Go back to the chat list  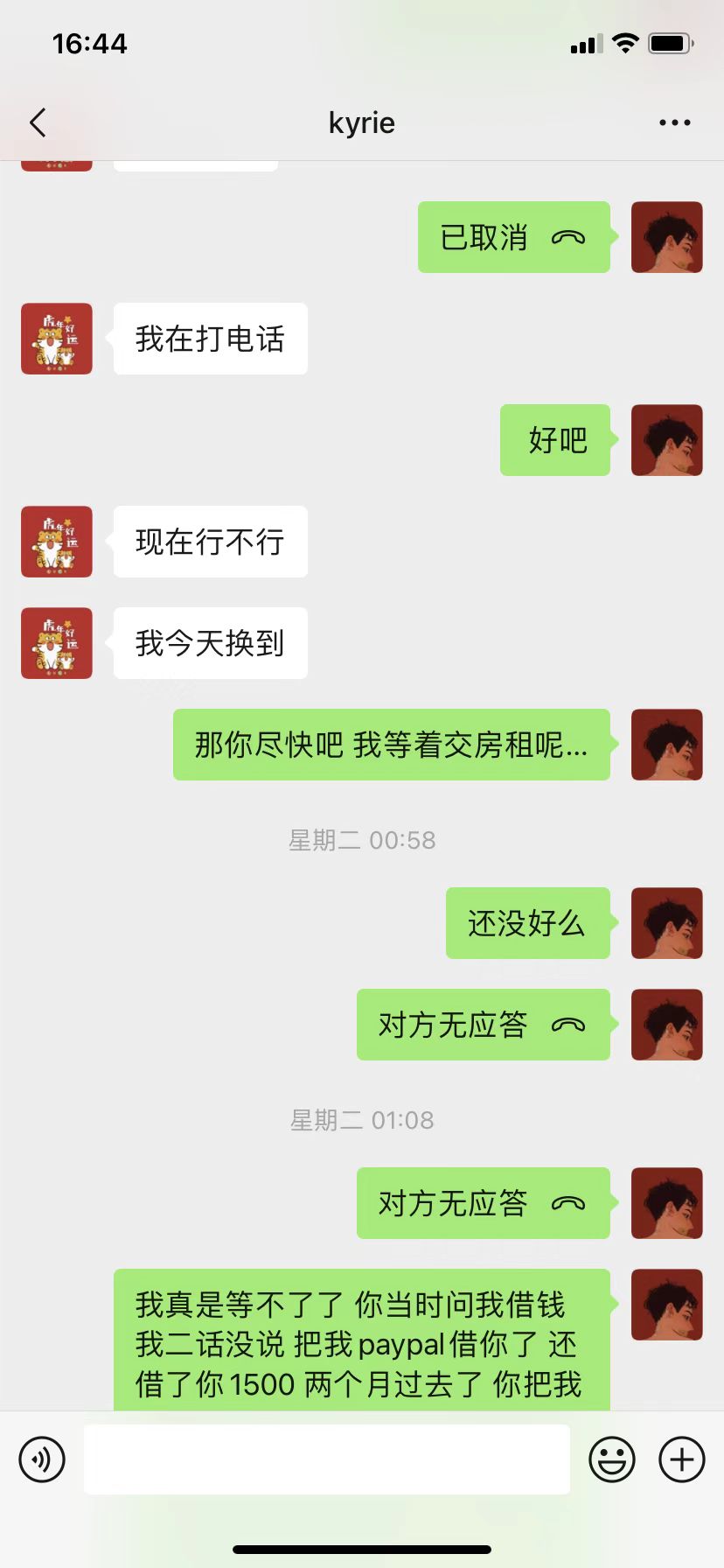point(38,123)
